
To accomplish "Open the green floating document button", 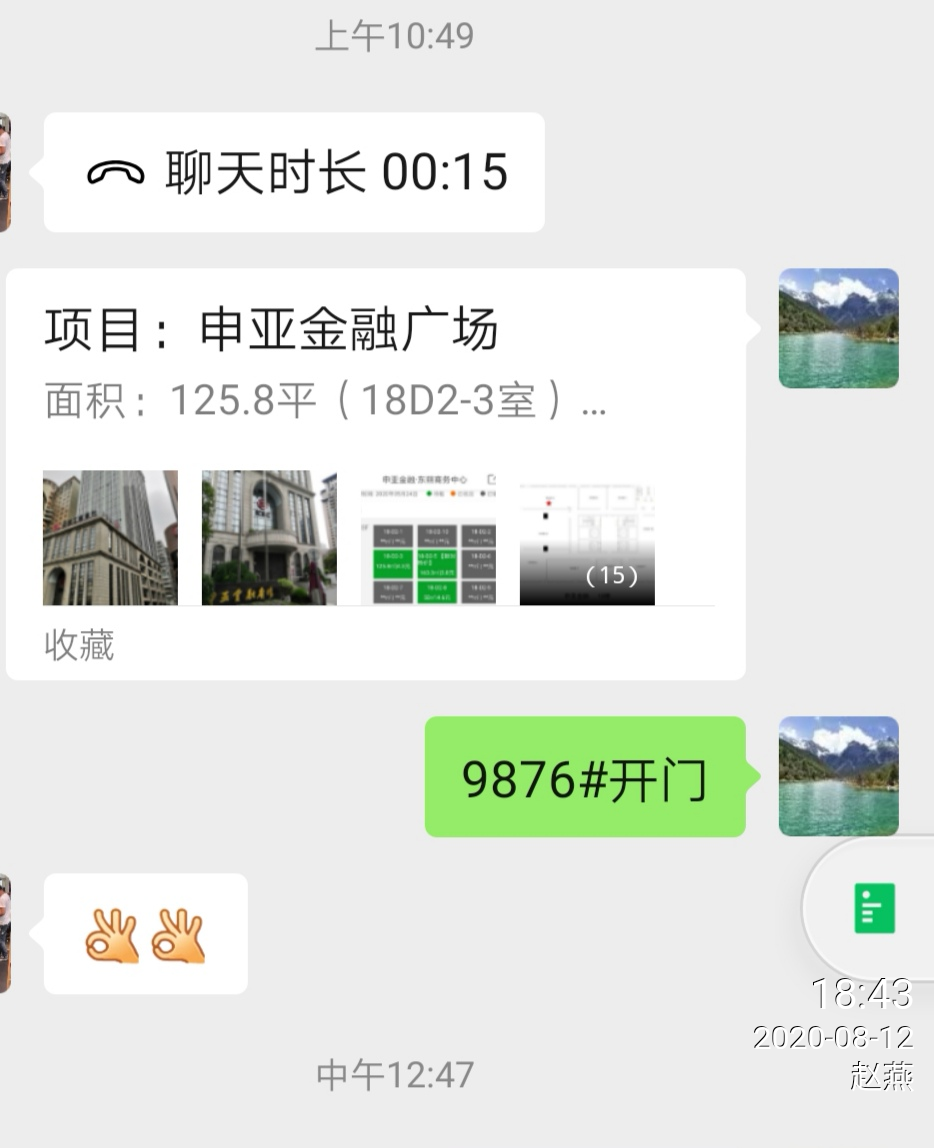I will pos(874,908).
